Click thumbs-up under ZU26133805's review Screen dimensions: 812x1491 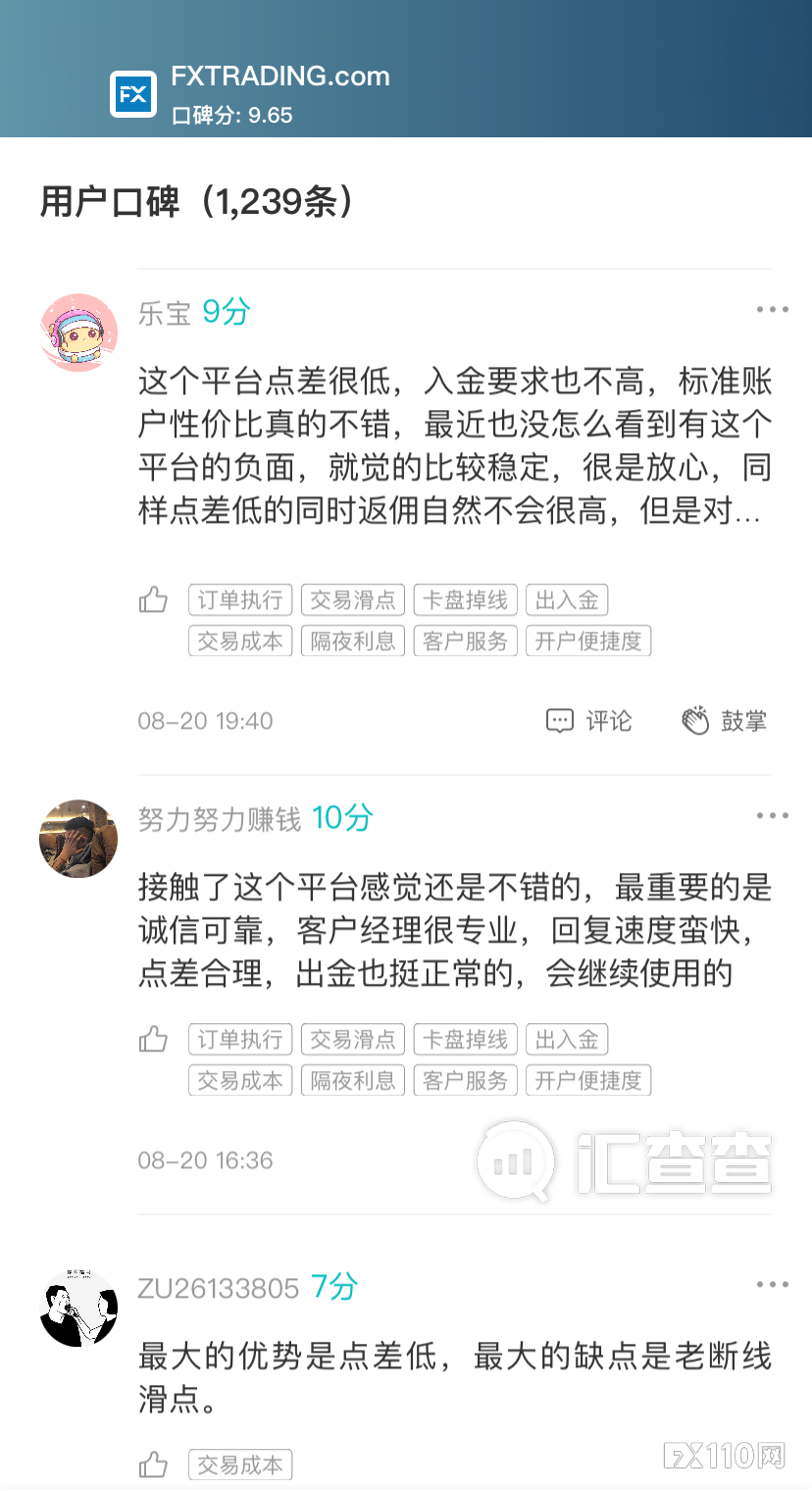point(154,1464)
